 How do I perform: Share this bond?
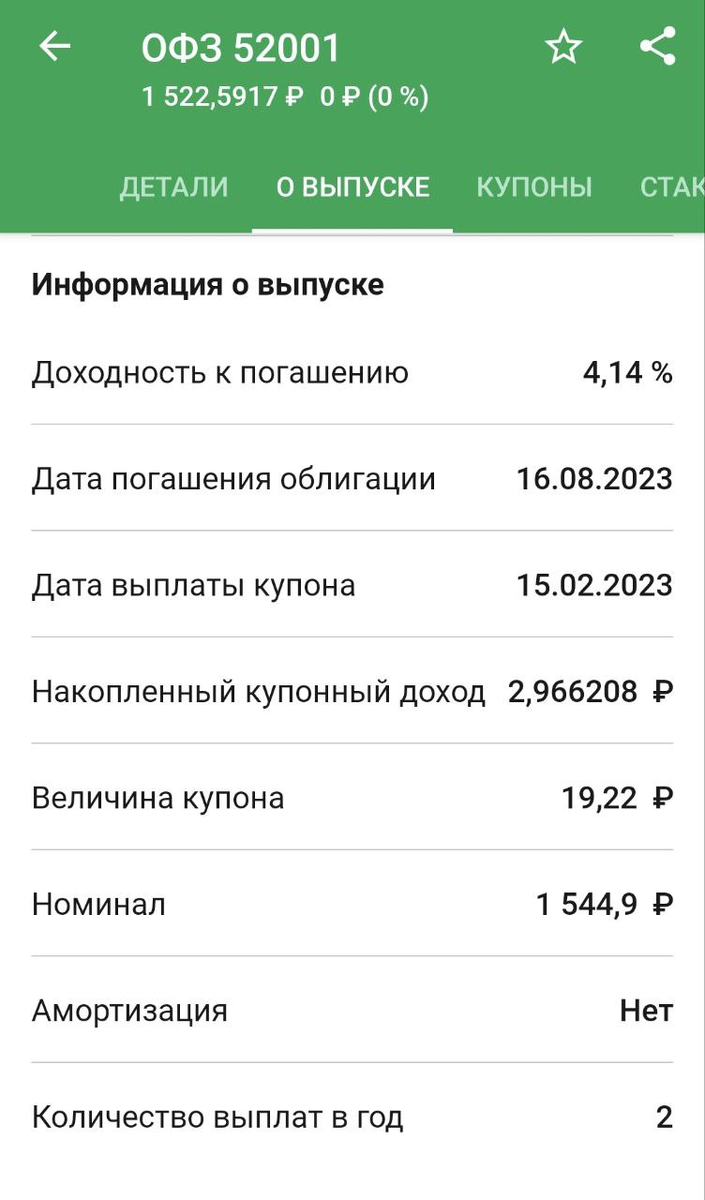tap(657, 47)
